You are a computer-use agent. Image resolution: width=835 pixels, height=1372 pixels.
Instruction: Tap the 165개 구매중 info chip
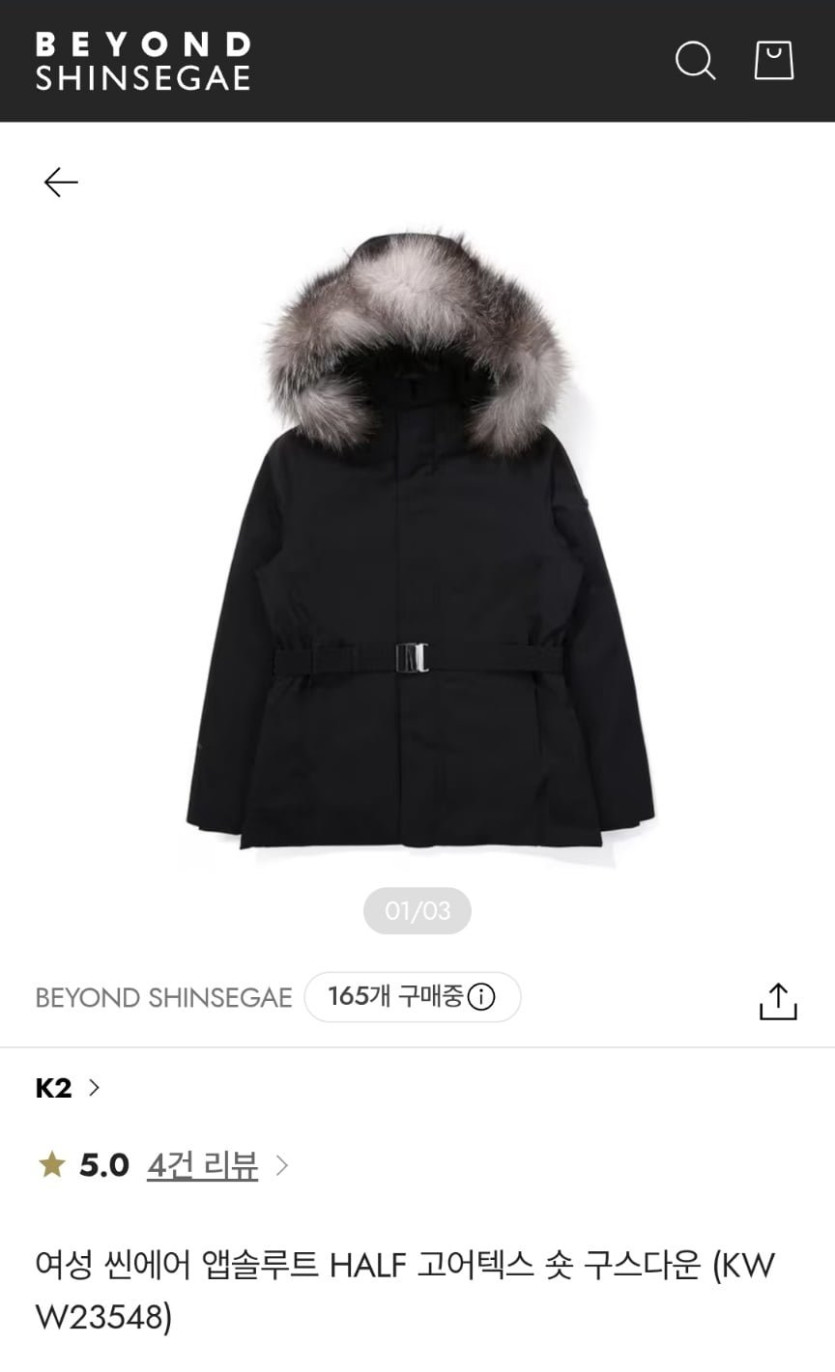[412, 997]
